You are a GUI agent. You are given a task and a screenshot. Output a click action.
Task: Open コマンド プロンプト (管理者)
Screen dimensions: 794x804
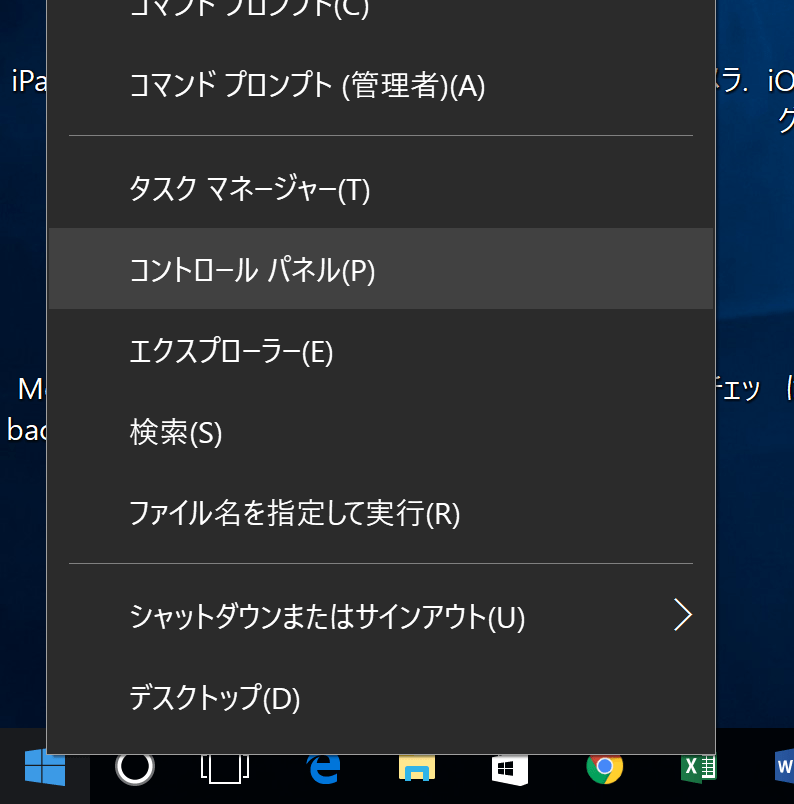[306, 86]
